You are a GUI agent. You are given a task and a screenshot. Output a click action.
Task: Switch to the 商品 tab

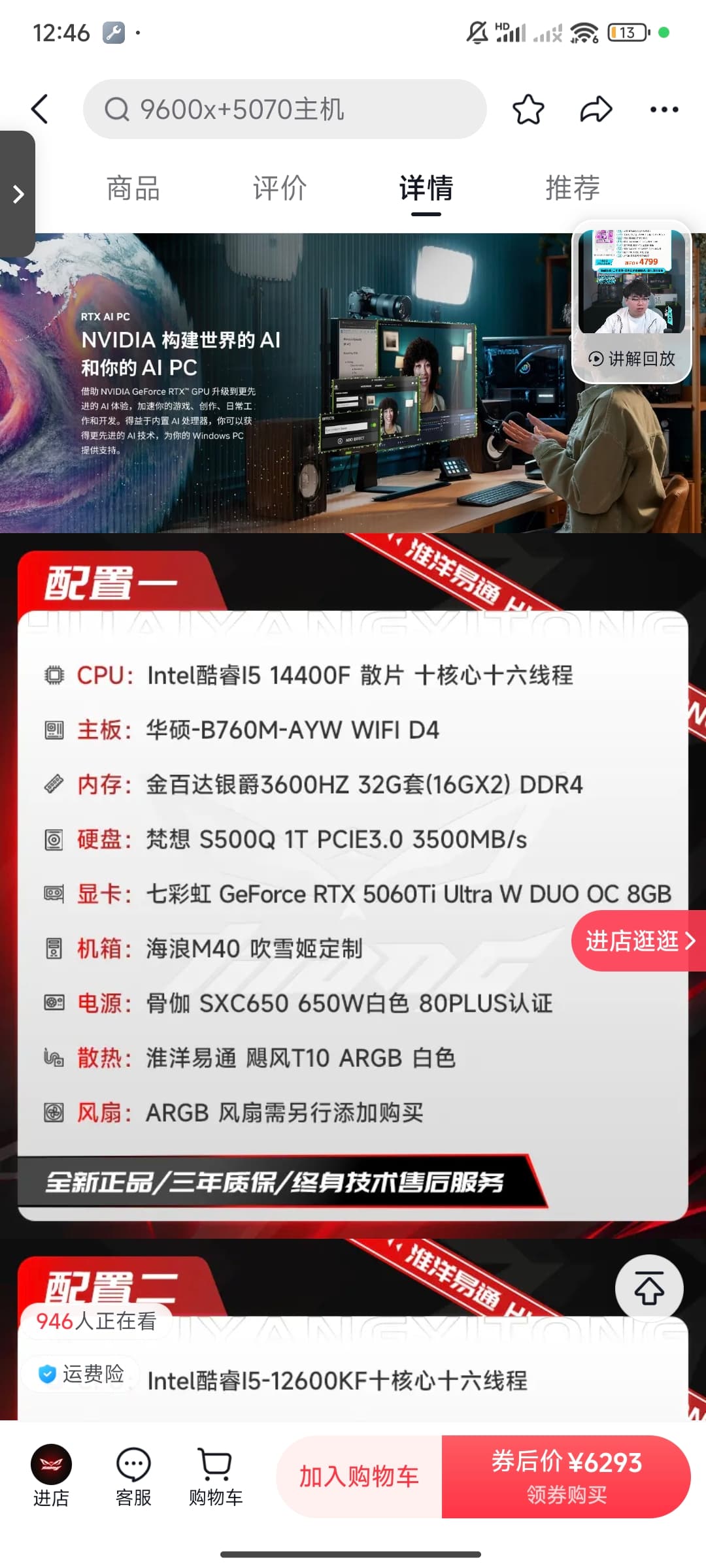click(x=133, y=188)
